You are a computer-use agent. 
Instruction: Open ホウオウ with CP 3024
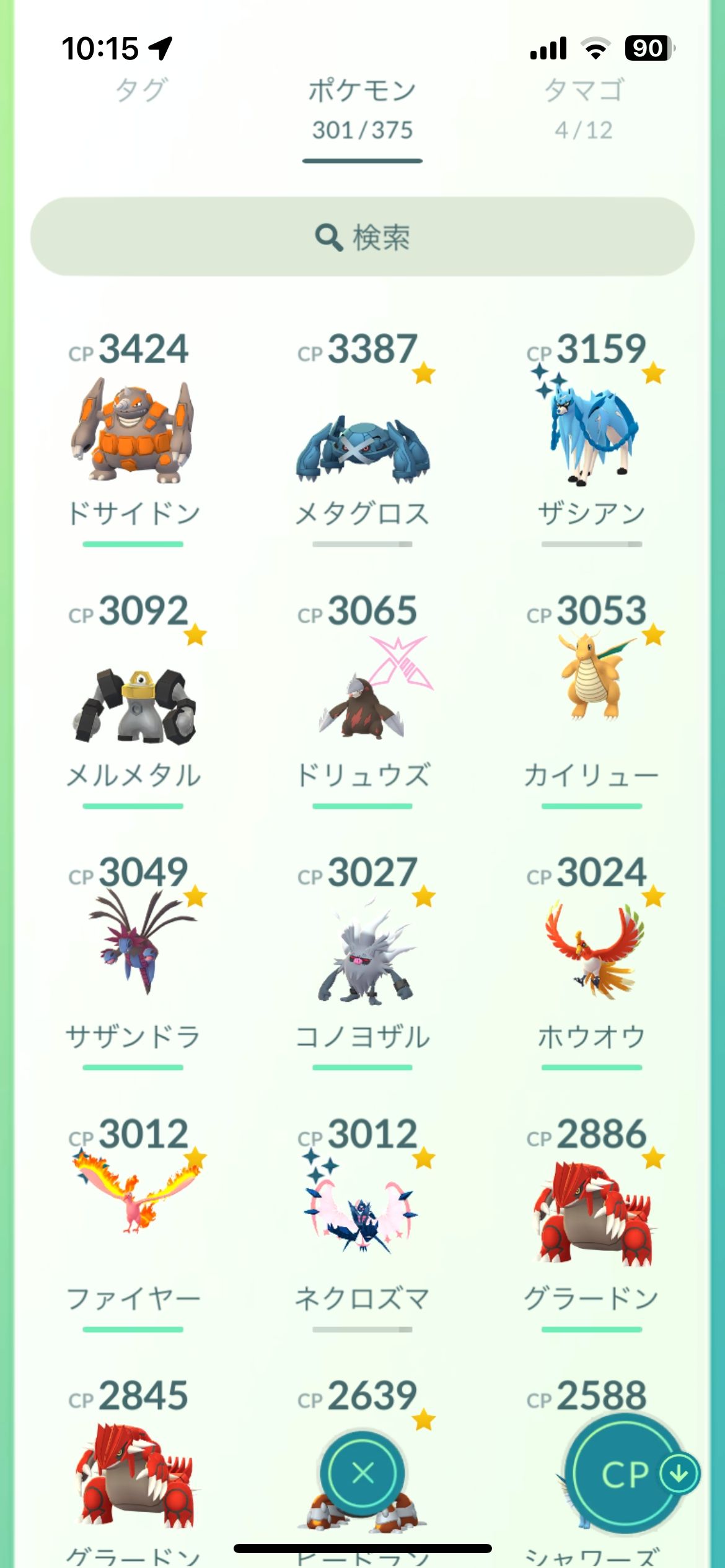[592, 951]
